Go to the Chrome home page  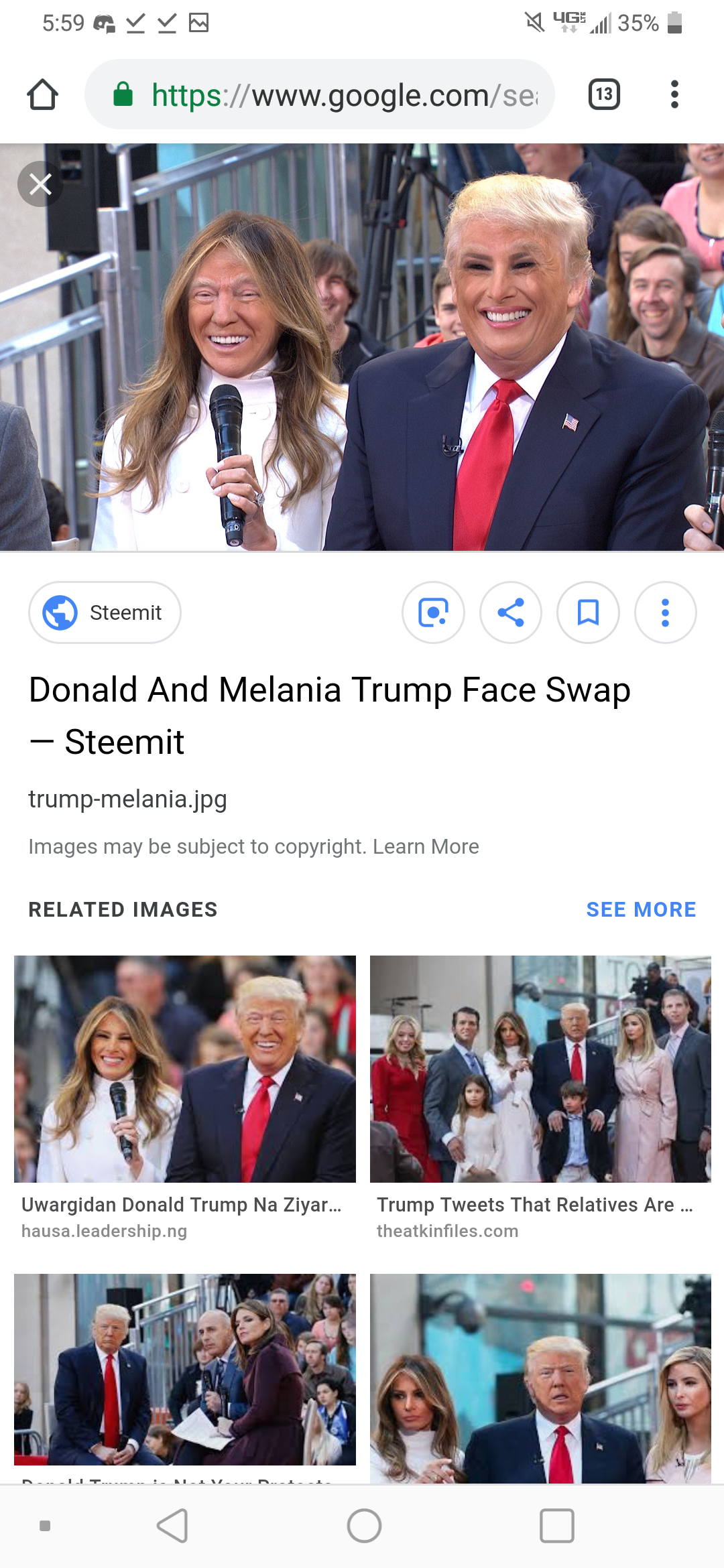tap(42, 94)
